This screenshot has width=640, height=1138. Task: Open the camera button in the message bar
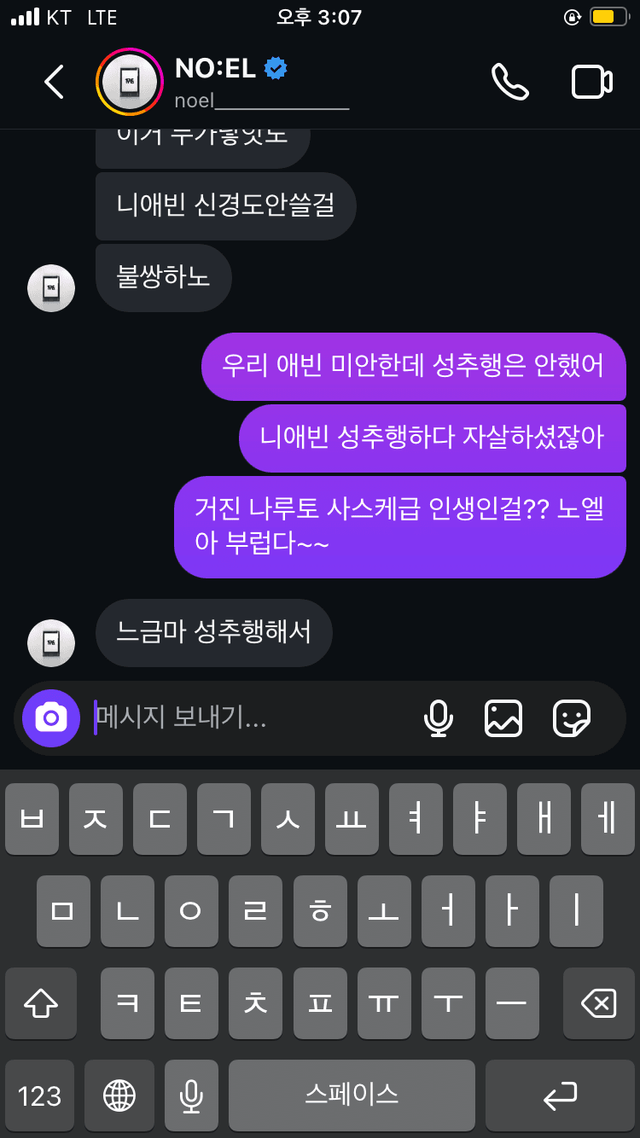coord(51,719)
